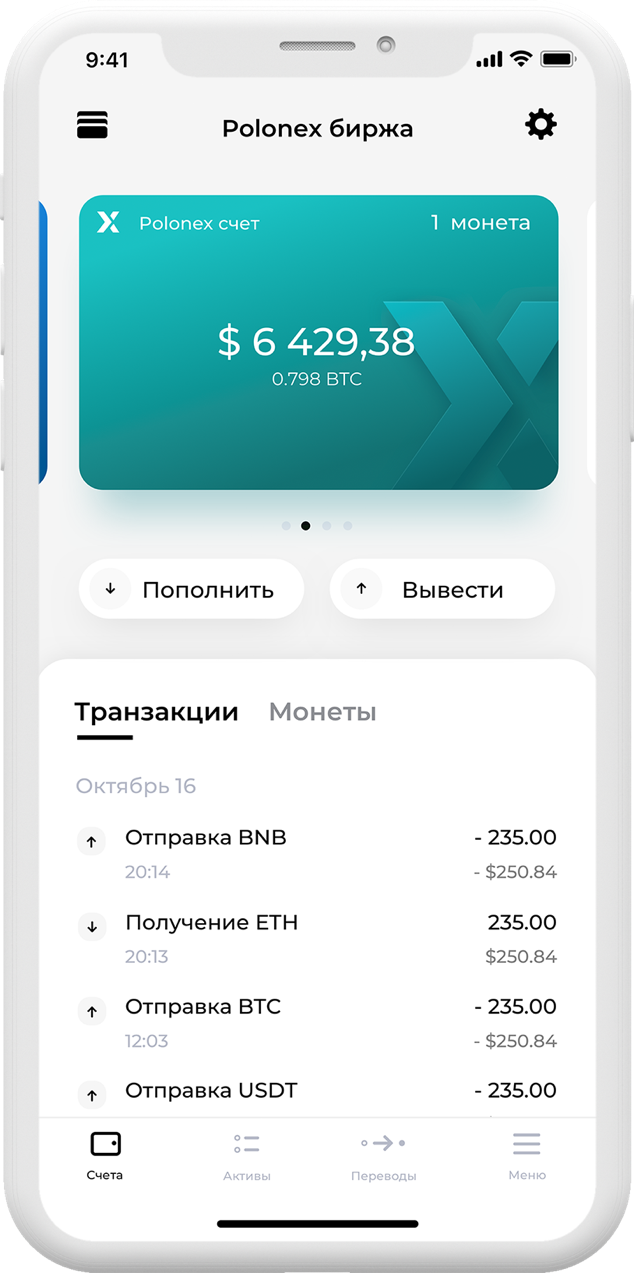
Task: Open the Отправка BNB transaction
Action: 317,853
